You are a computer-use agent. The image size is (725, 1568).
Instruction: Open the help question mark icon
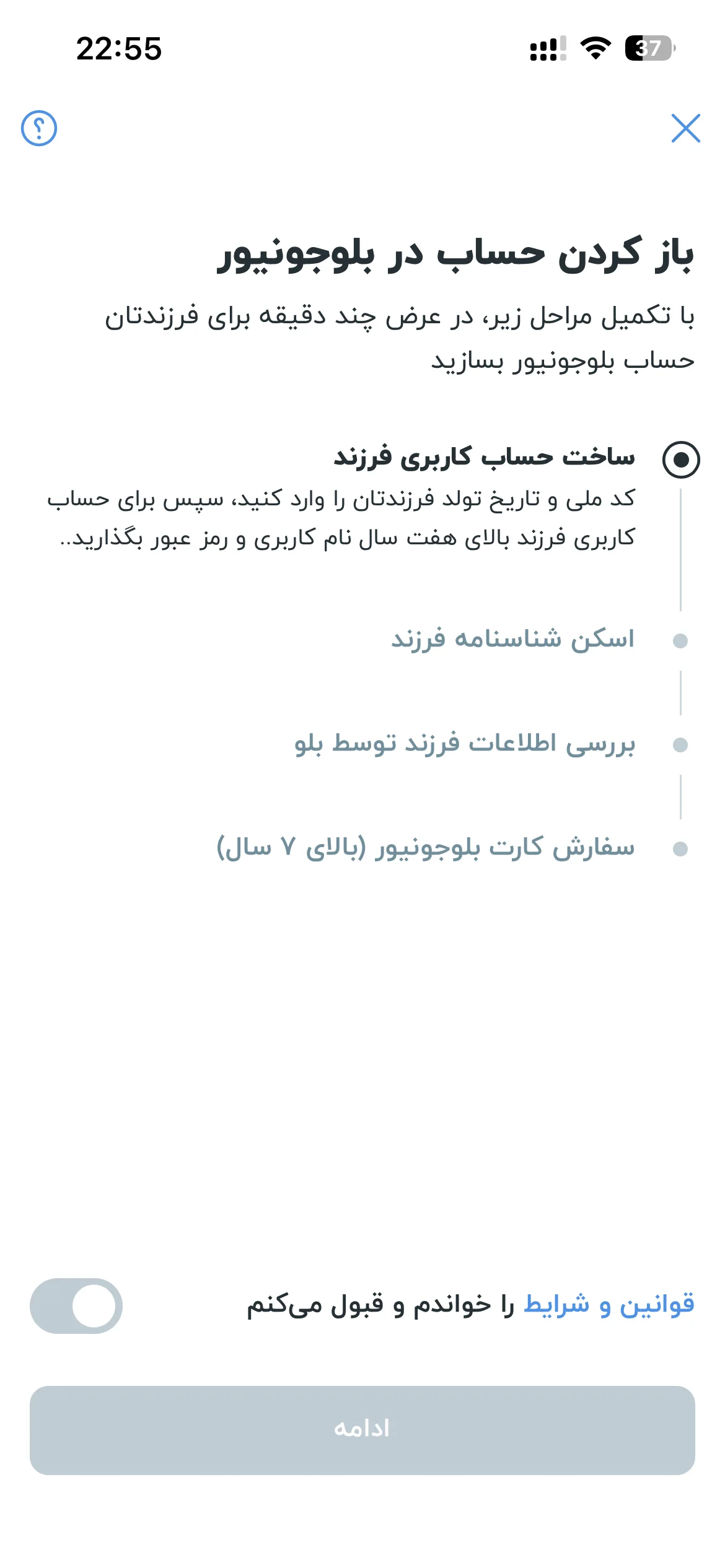pos(39,128)
